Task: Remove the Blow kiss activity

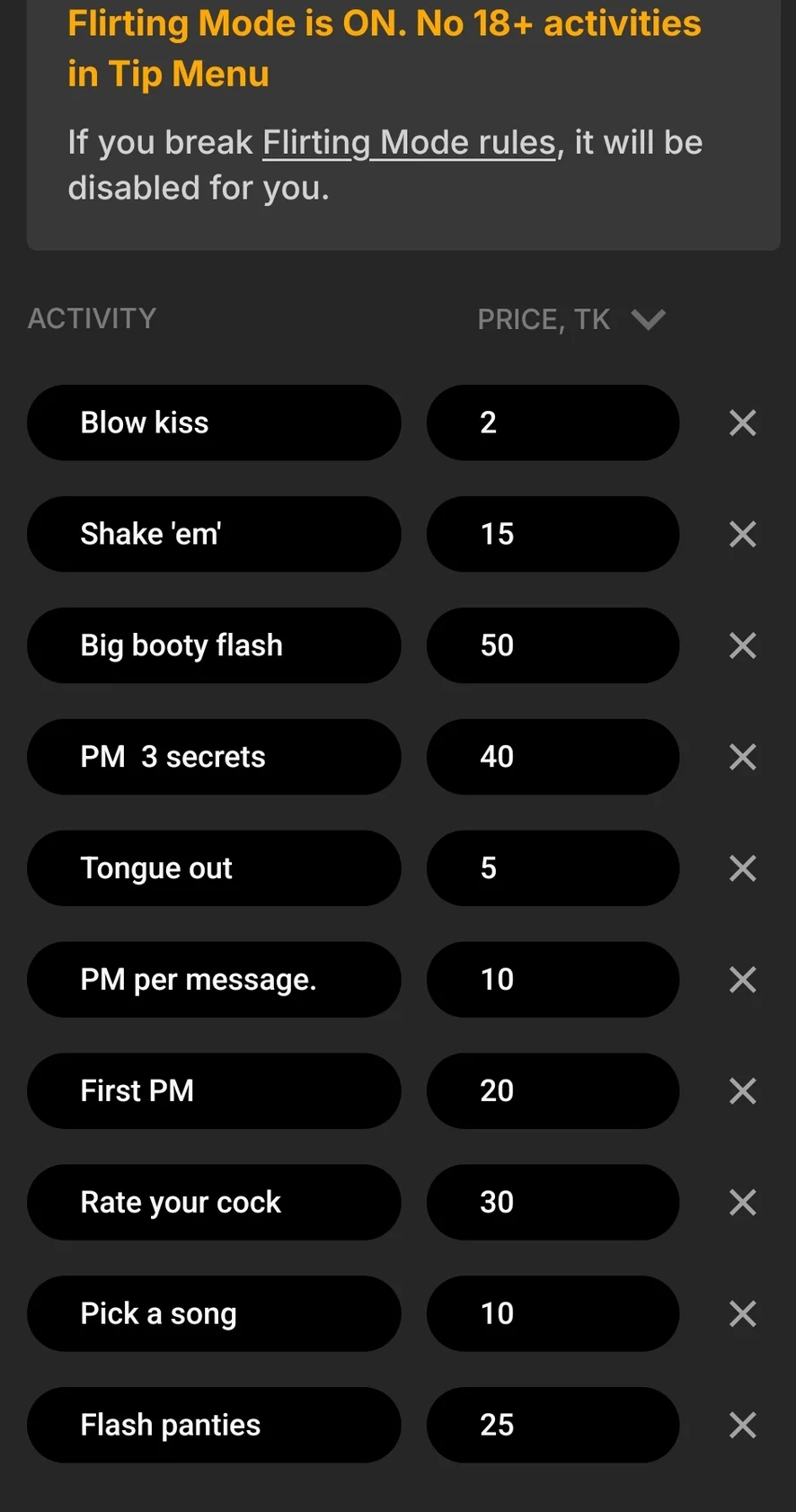Action: click(742, 422)
